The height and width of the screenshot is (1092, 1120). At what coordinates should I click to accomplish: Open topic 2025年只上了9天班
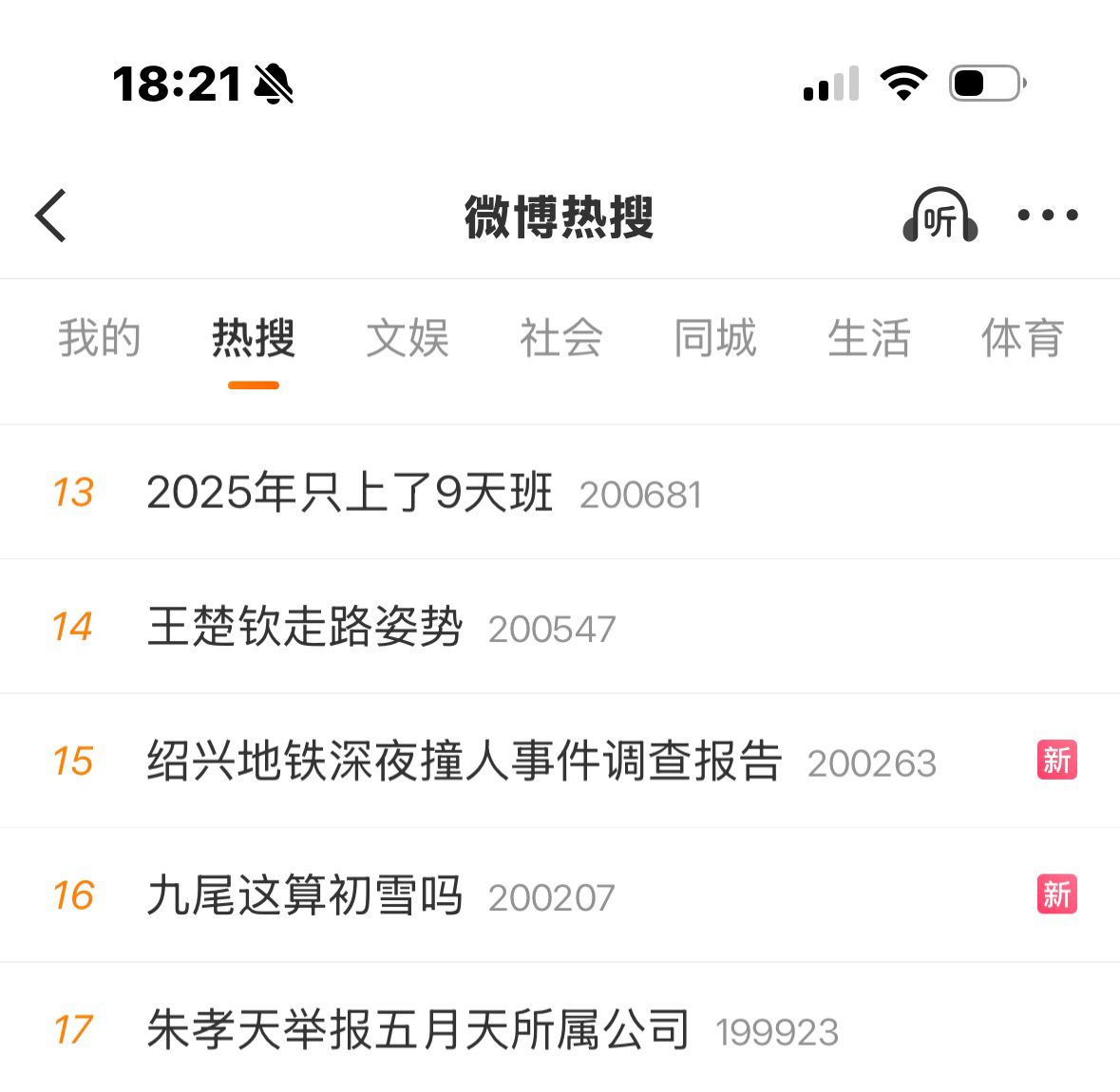pyautogui.click(x=350, y=493)
